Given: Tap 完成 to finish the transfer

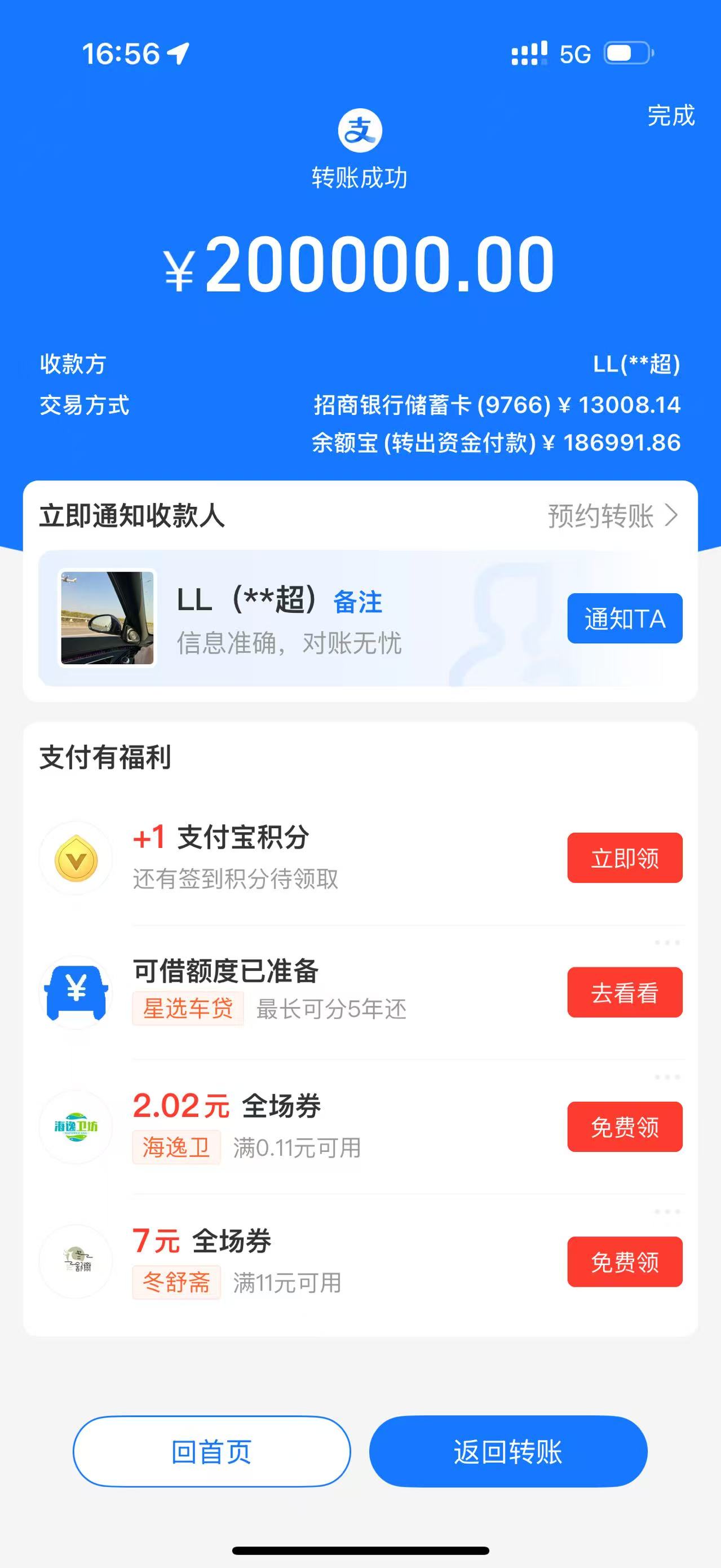Looking at the screenshot, I should click(x=670, y=116).
